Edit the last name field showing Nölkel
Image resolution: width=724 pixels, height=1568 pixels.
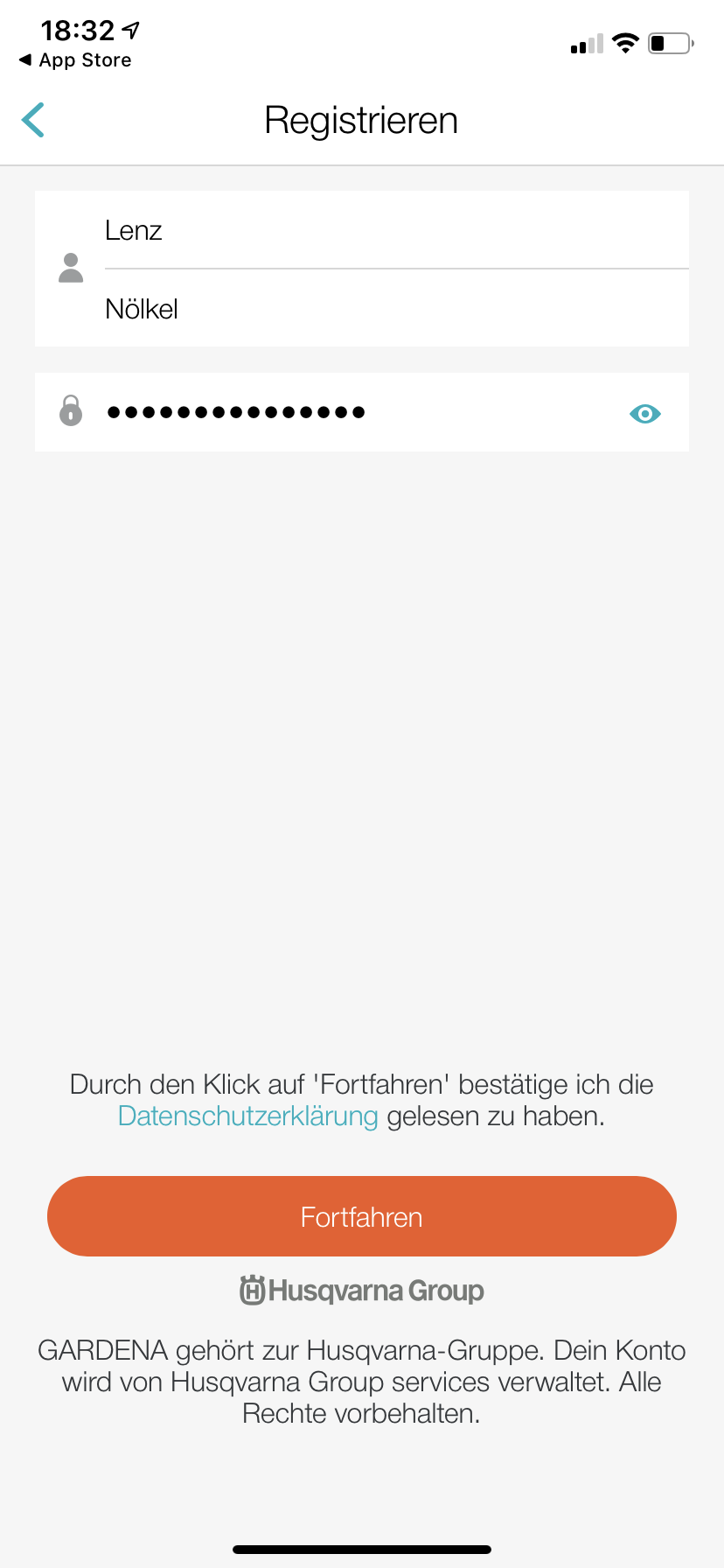coord(393,309)
